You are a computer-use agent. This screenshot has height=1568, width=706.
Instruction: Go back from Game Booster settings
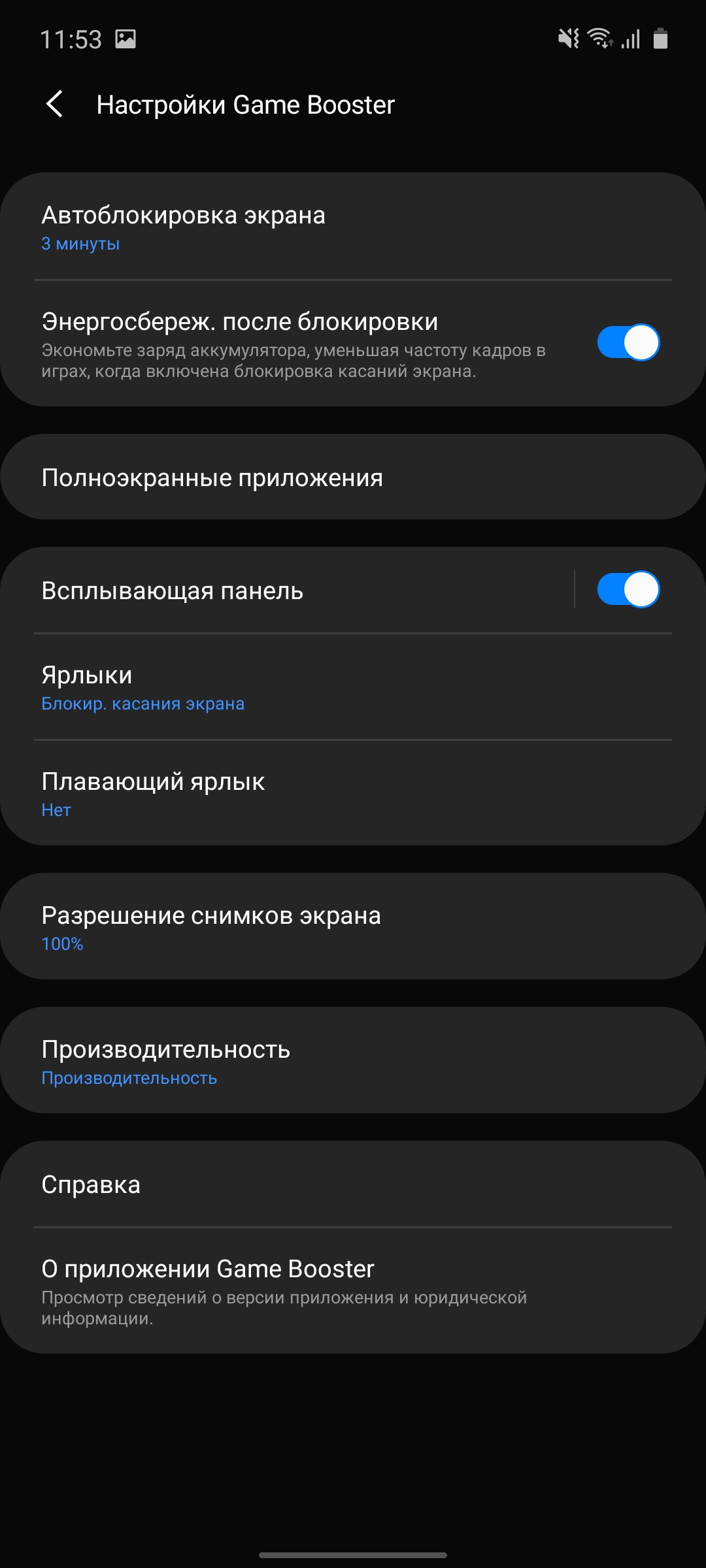tap(55, 105)
